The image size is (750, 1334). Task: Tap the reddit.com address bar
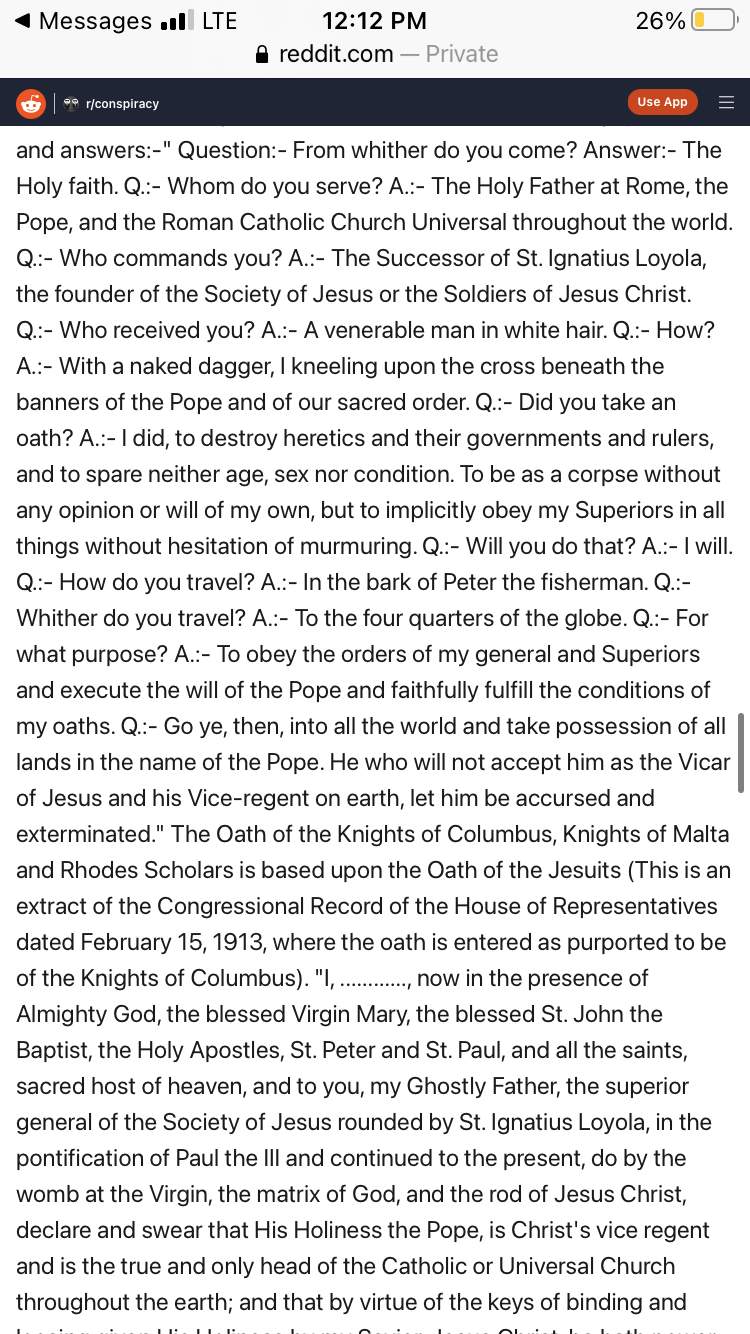point(376,54)
